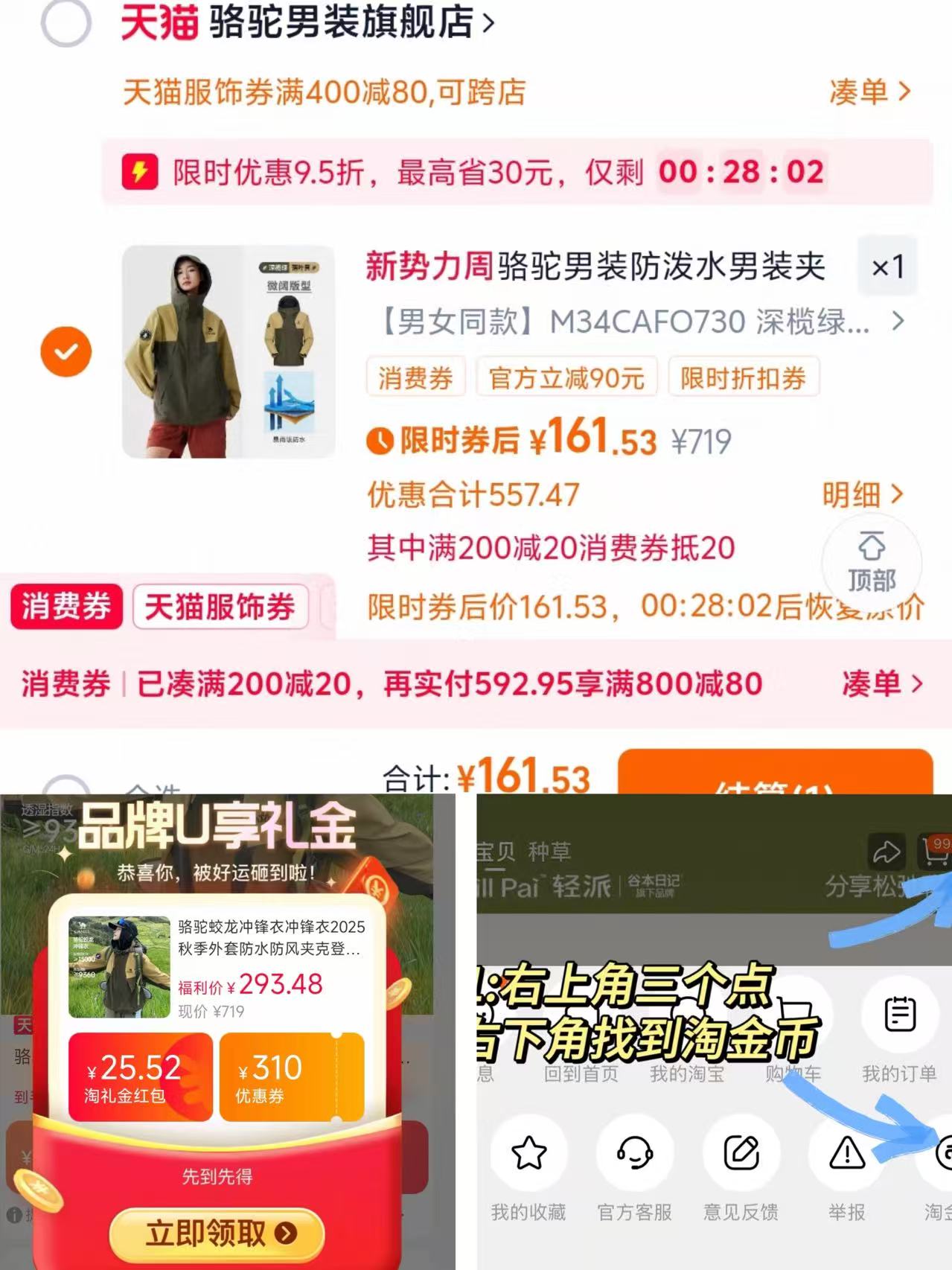The image size is (952, 1270).
Task: Expand the M34CAFO730 product spec chevron
Action: 898,321
